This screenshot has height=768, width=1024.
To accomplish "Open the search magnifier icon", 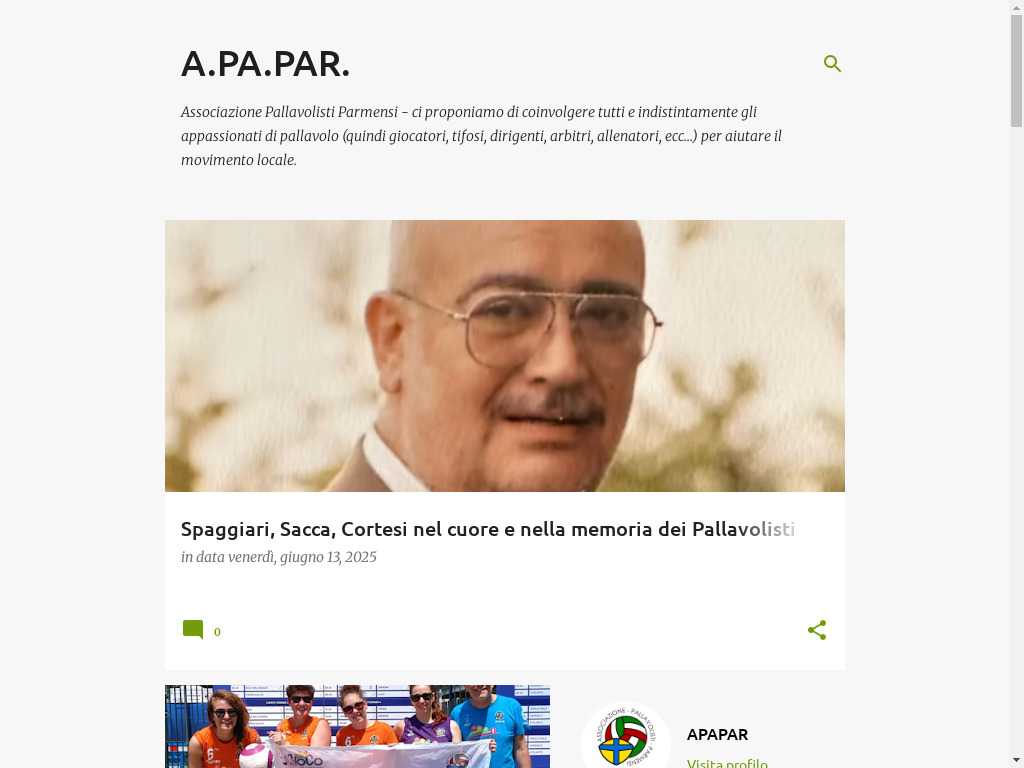I will pyautogui.click(x=832, y=64).
